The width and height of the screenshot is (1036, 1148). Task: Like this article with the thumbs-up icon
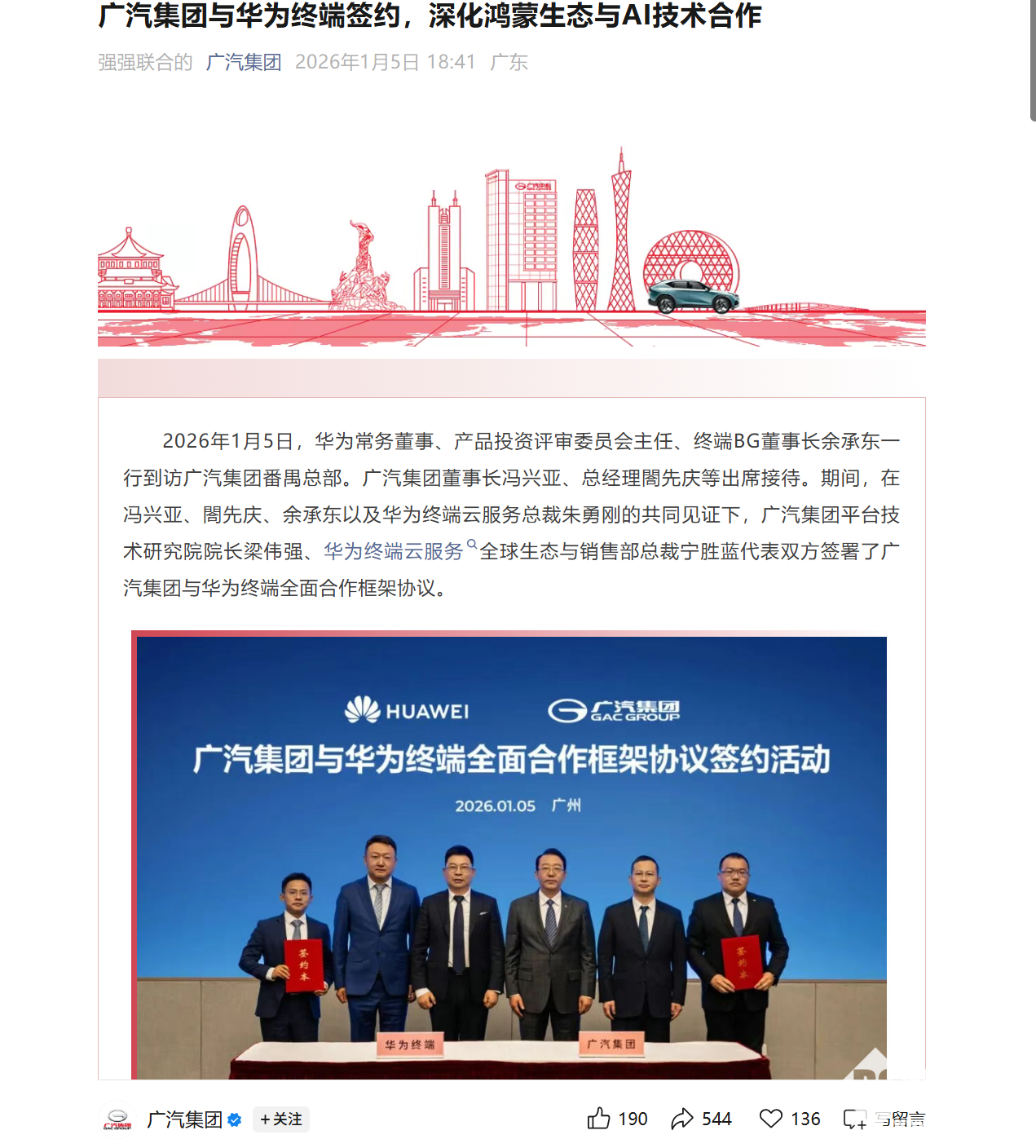(599, 1119)
